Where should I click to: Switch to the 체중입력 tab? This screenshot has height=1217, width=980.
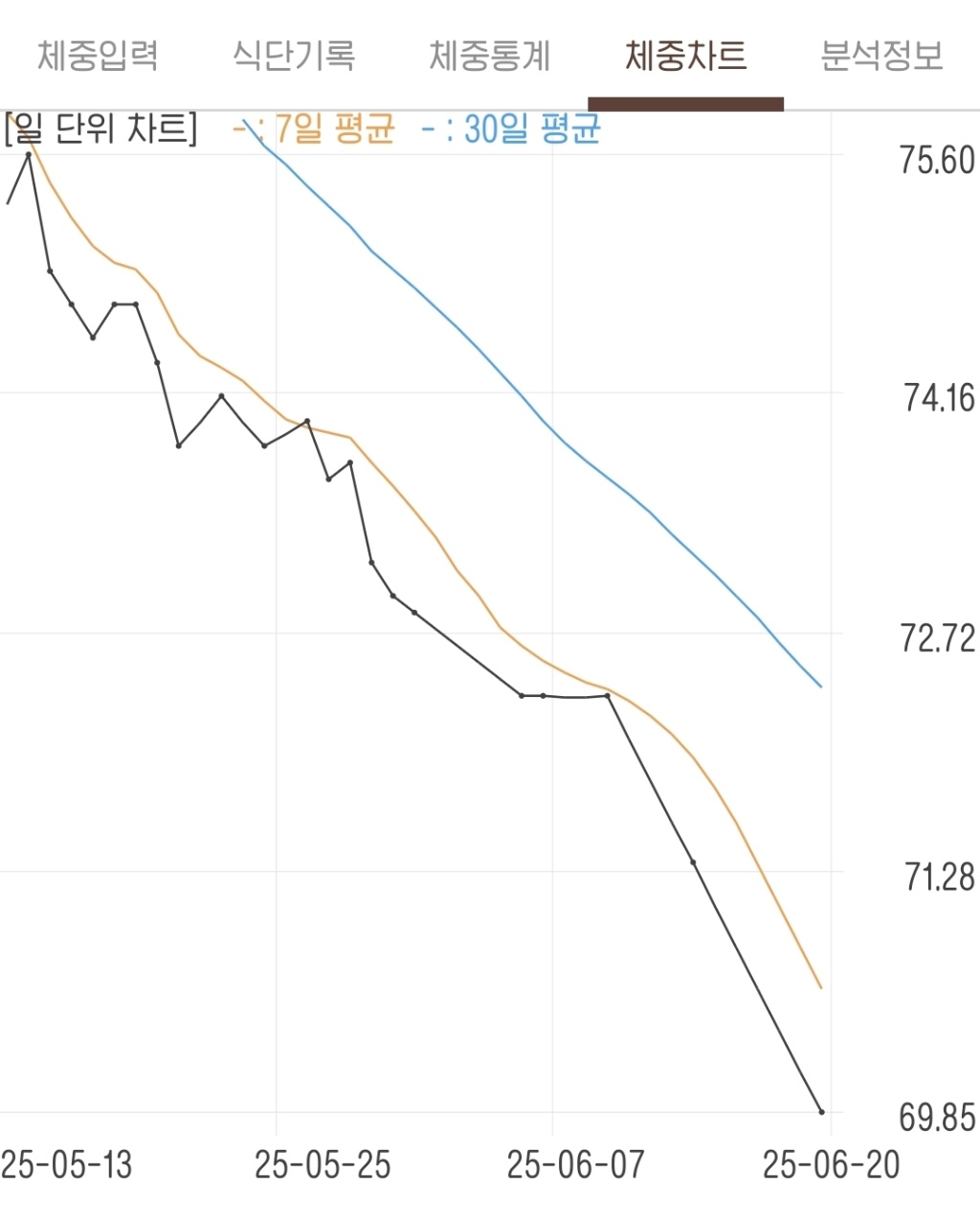coord(98,56)
